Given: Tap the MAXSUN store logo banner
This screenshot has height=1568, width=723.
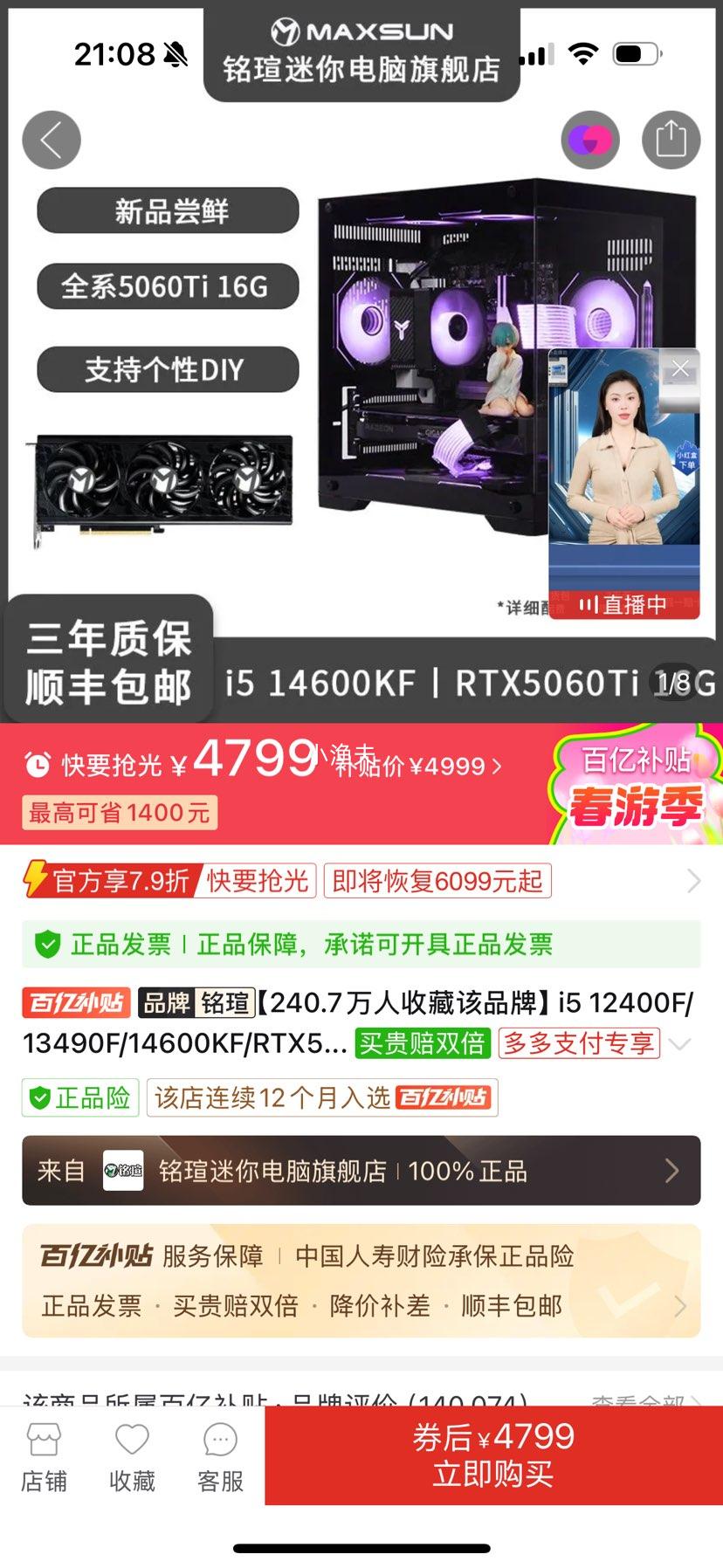Looking at the screenshot, I should [361, 54].
